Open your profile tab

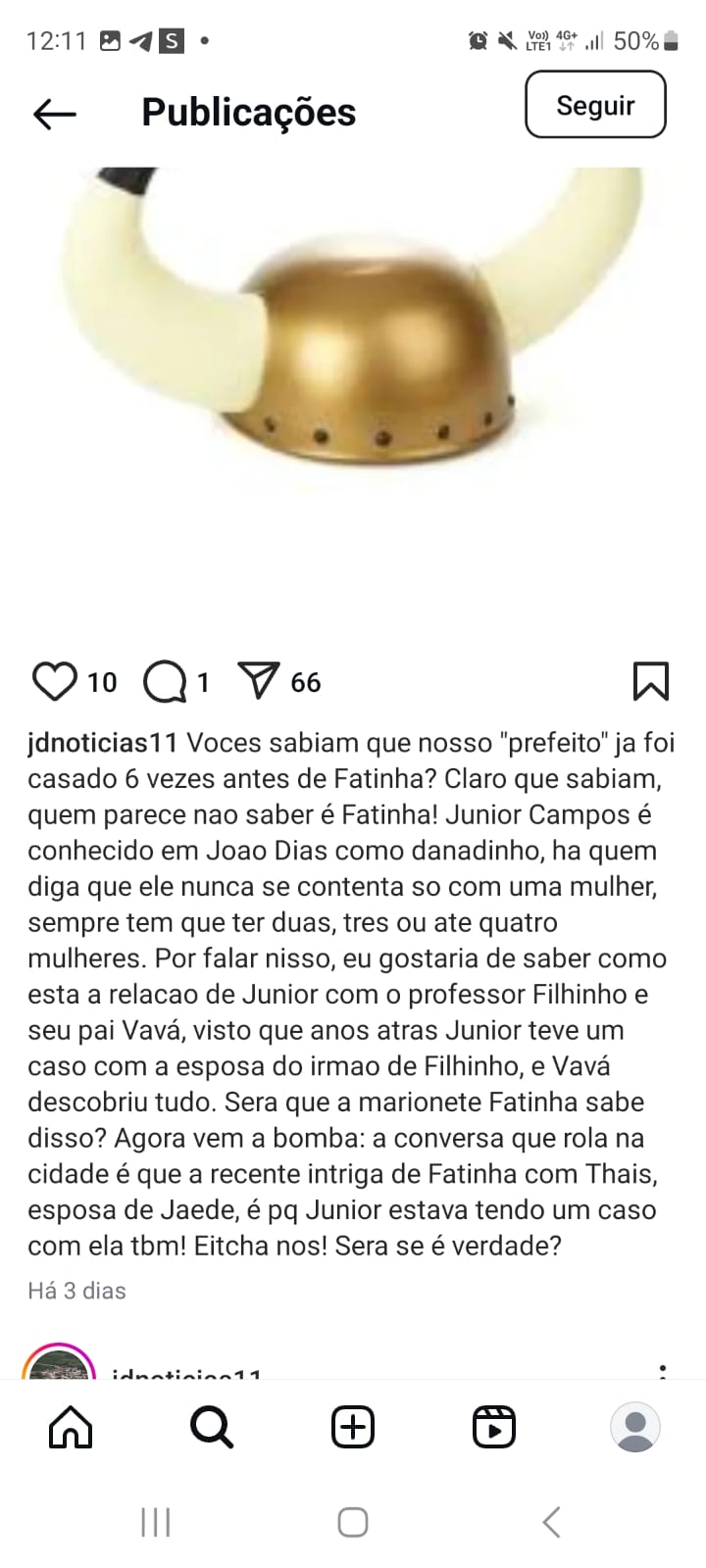coord(635,1427)
